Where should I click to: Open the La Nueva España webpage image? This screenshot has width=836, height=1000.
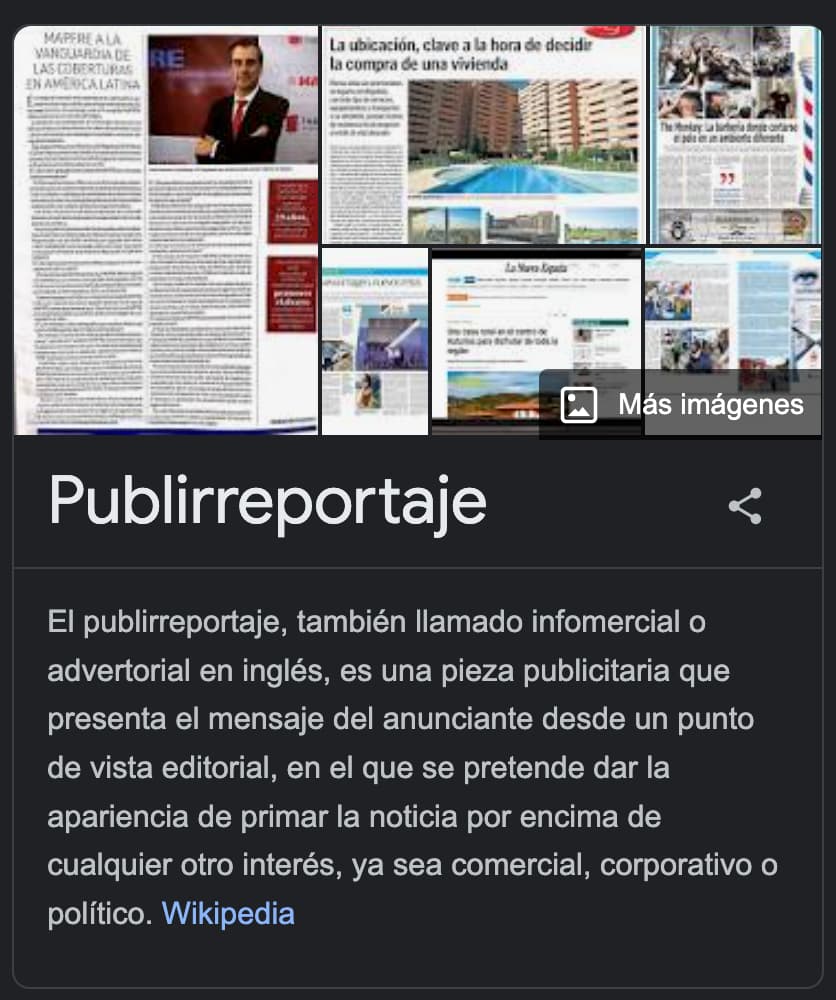[536, 342]
